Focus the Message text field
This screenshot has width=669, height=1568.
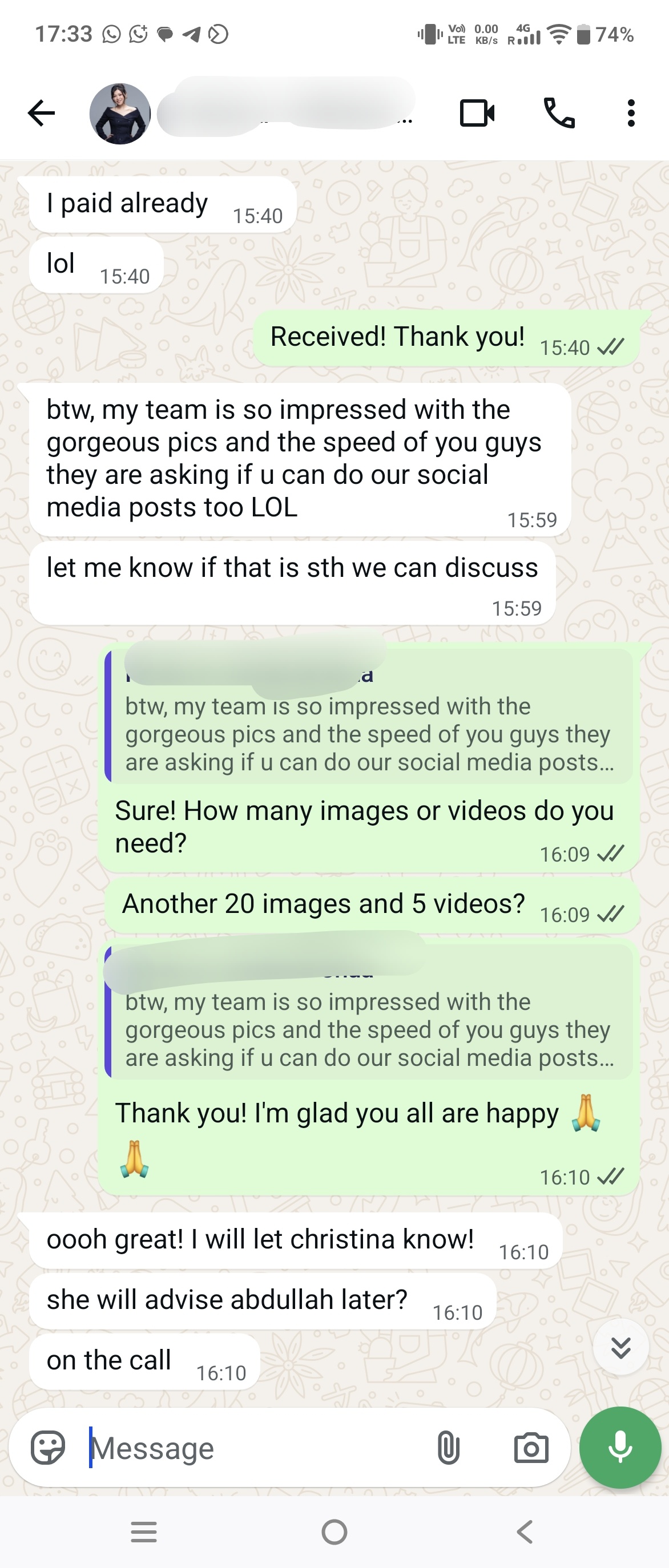point(256,1448)
